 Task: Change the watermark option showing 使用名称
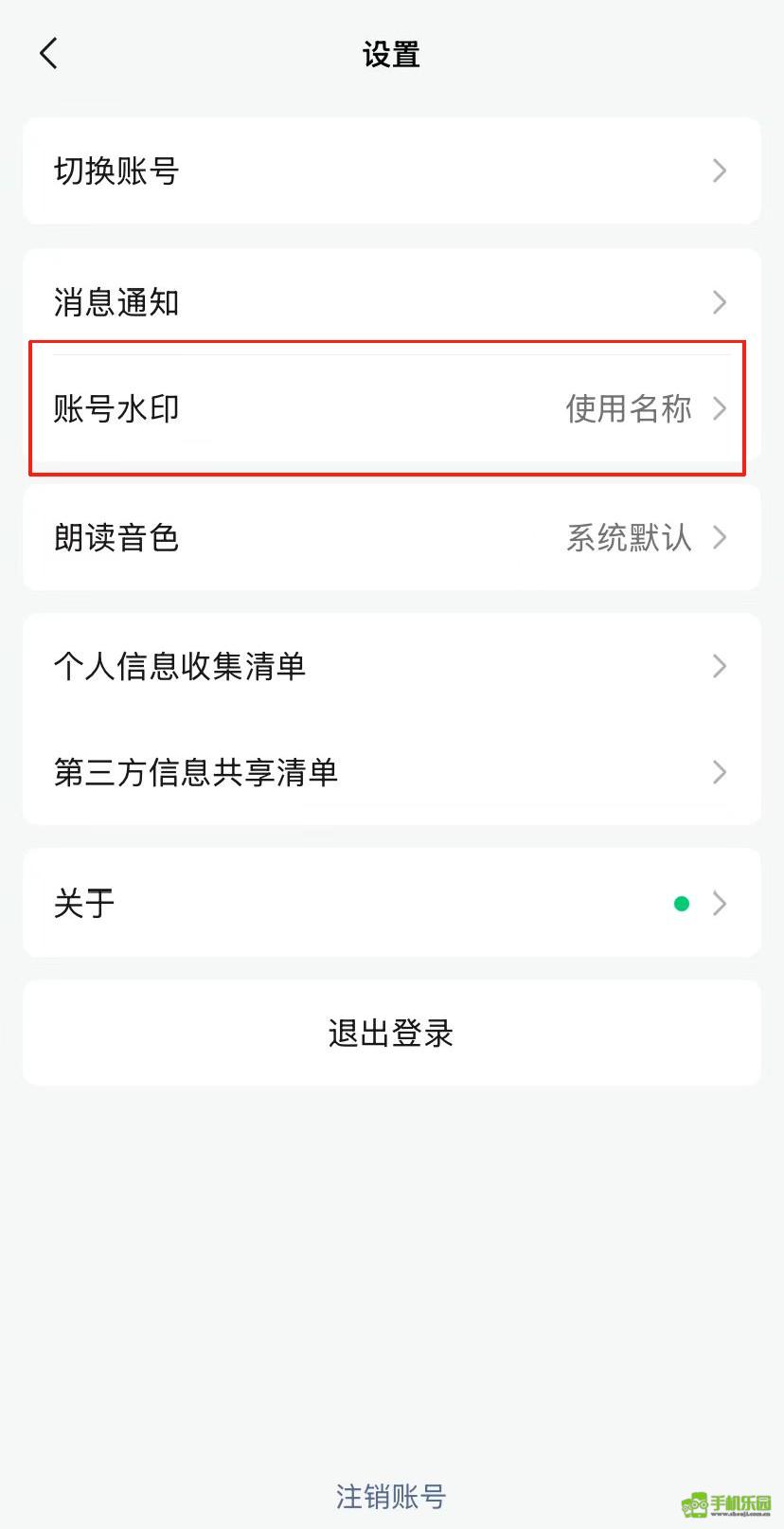point(628,409)
